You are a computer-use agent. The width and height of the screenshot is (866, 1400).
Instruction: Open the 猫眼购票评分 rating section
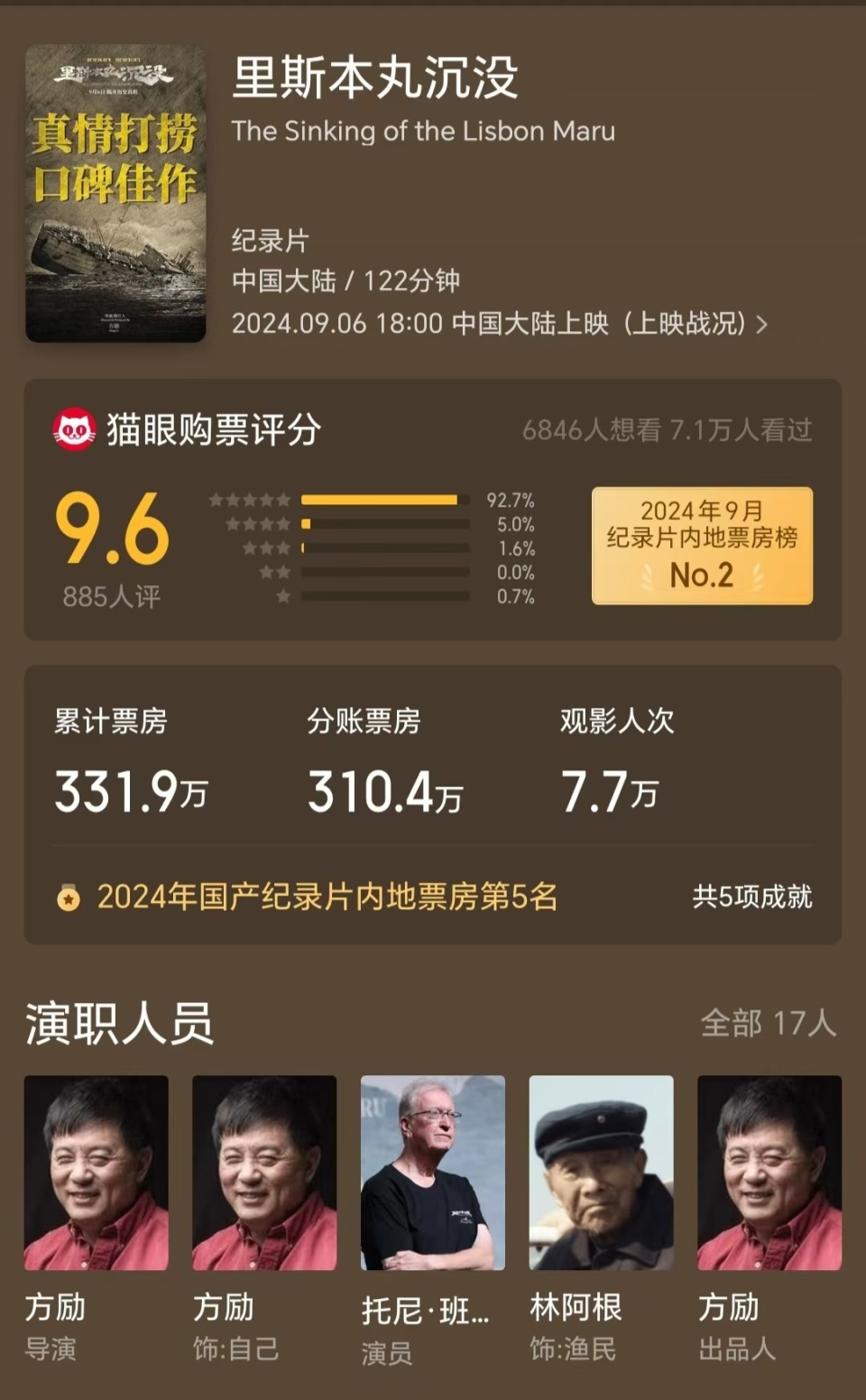[213, 429]
